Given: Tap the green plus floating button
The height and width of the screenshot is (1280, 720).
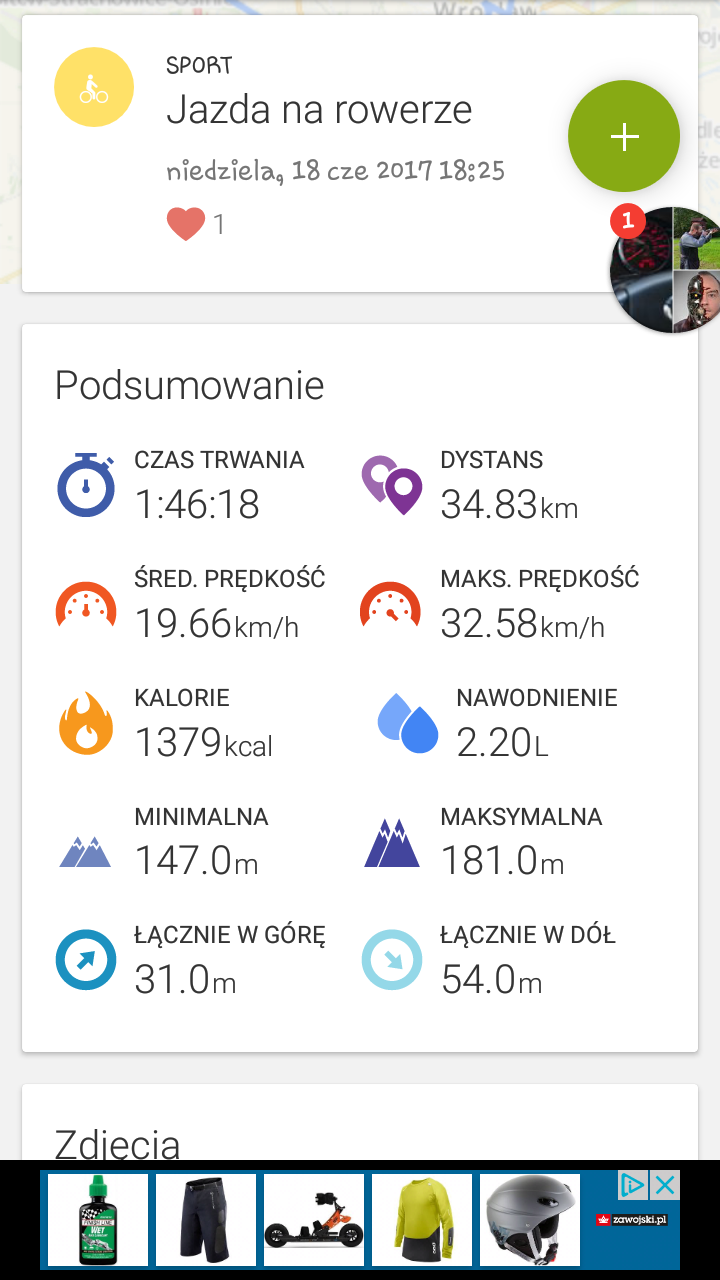Looking at the screenshot, I should [x=624, y=136].
